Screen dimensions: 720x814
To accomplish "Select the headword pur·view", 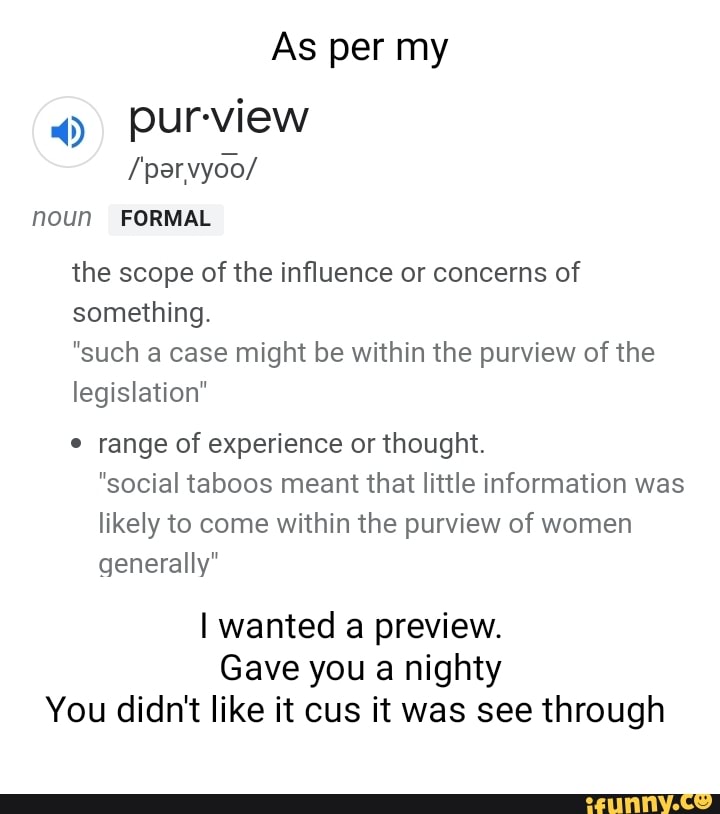I will tap(216, 117).
